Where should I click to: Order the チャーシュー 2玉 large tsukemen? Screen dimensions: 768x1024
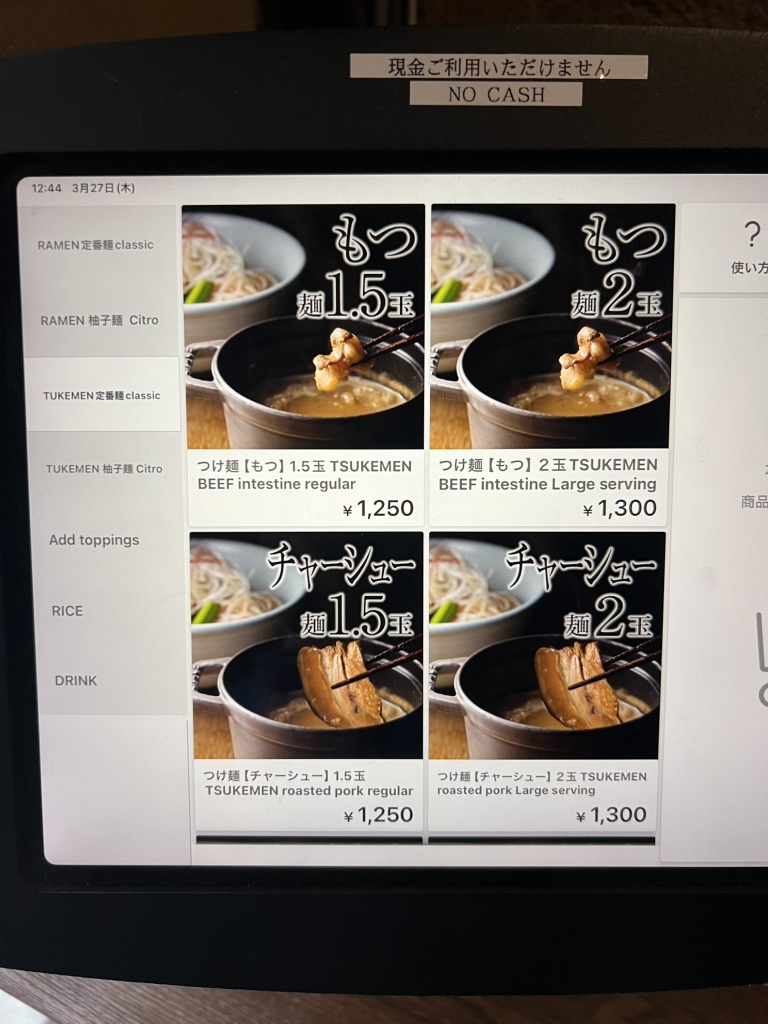tap(550, 650)
